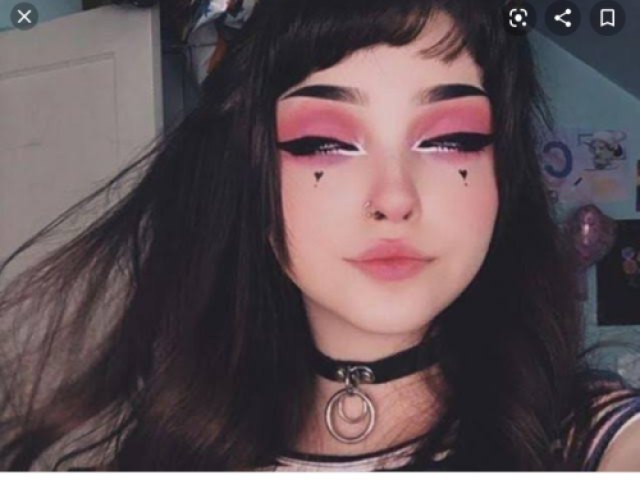
Task: Close the image viewer
Action: [x=24, y=16]
